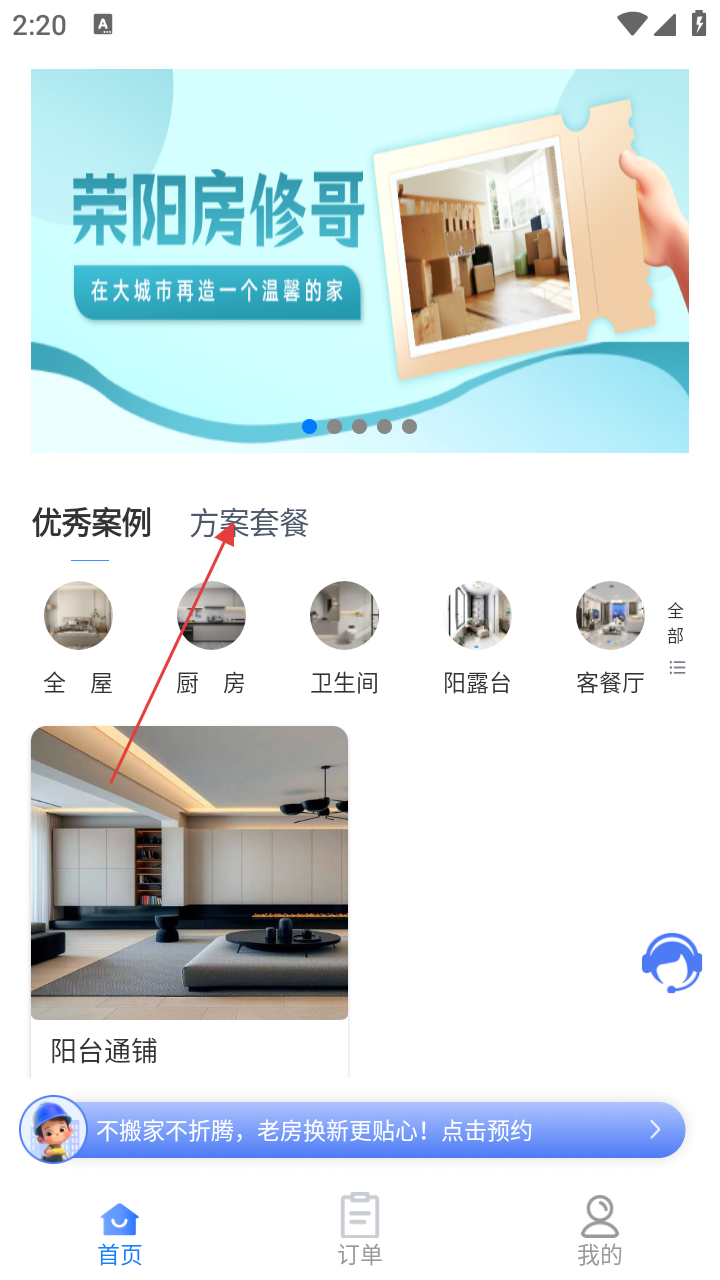Open the 全部 categories list
This screenshot has width=720, height=1280.
pos(677,638)
